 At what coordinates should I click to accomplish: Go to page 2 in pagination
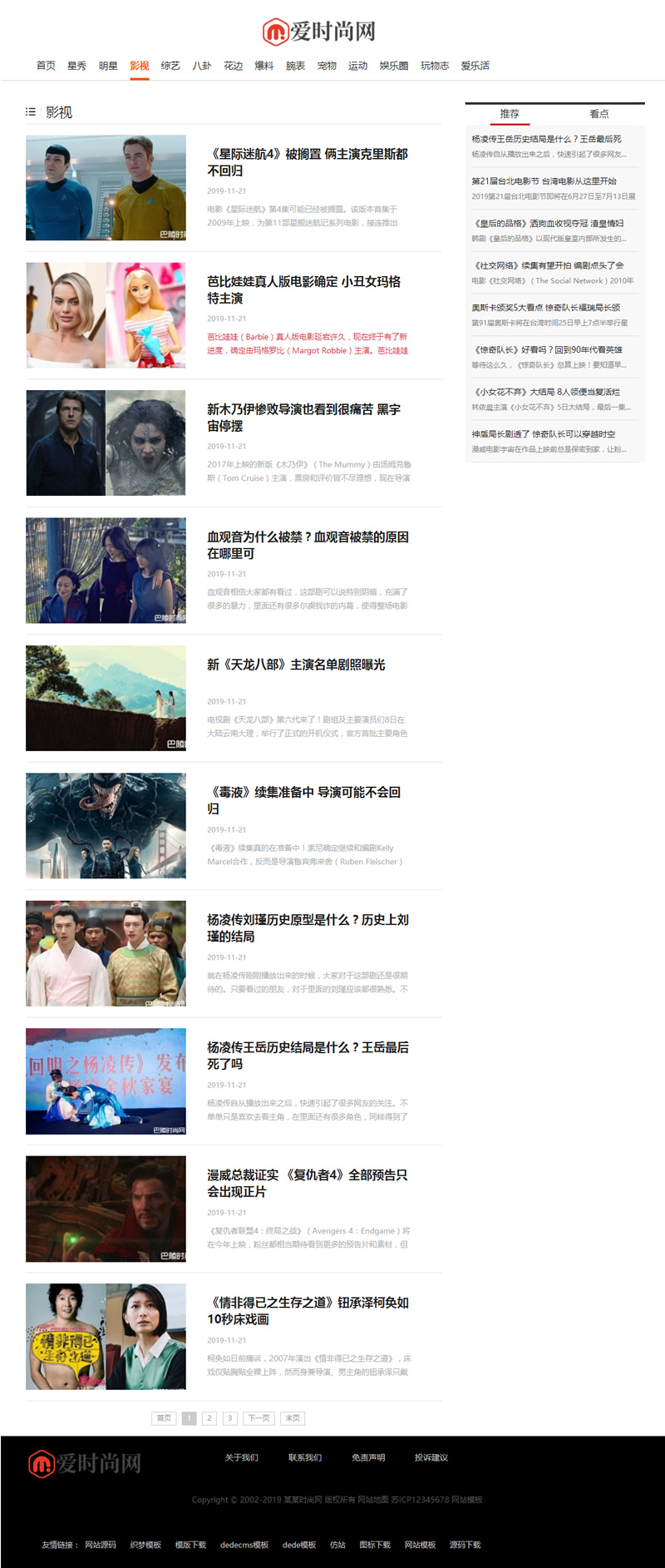click(209, 1418)
